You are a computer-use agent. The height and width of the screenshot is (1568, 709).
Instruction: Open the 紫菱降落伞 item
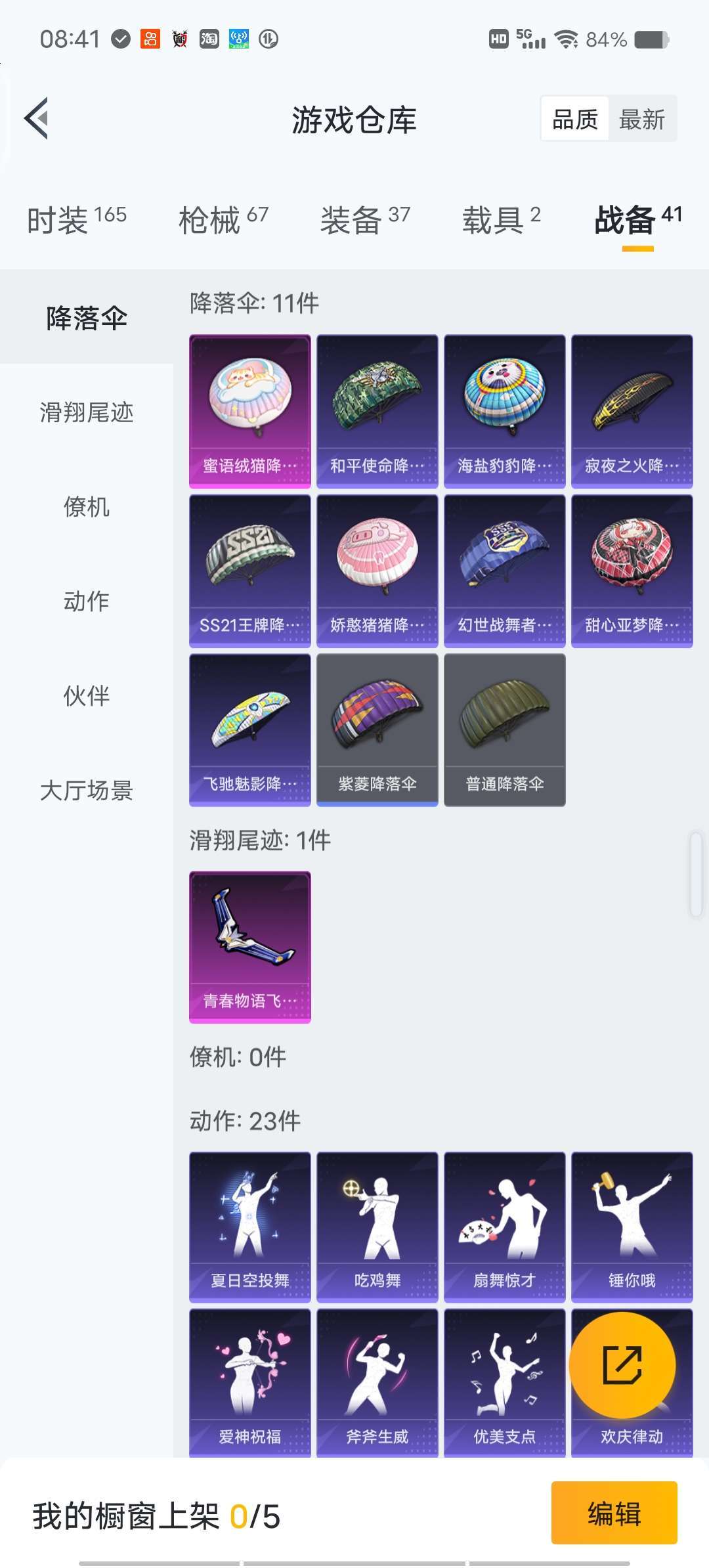pos(377,730)
